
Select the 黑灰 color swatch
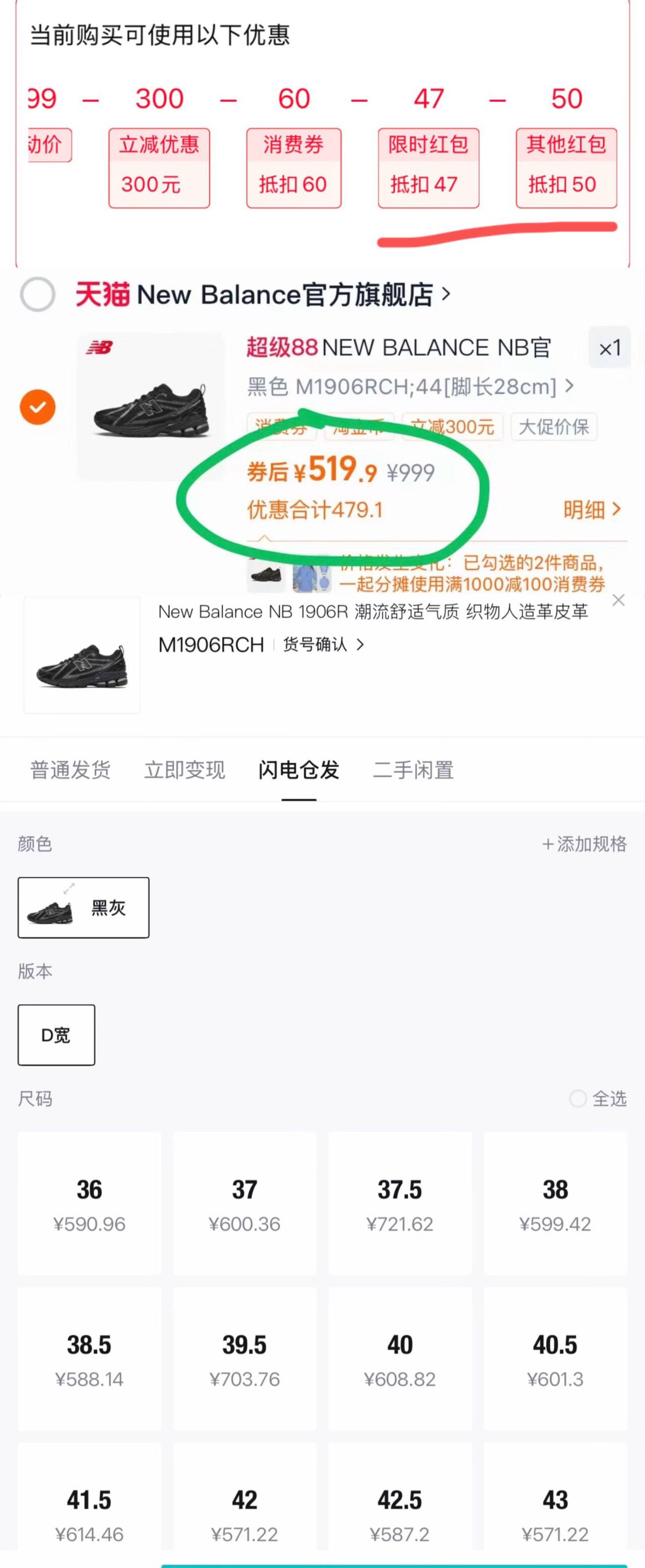click(84, 907)
